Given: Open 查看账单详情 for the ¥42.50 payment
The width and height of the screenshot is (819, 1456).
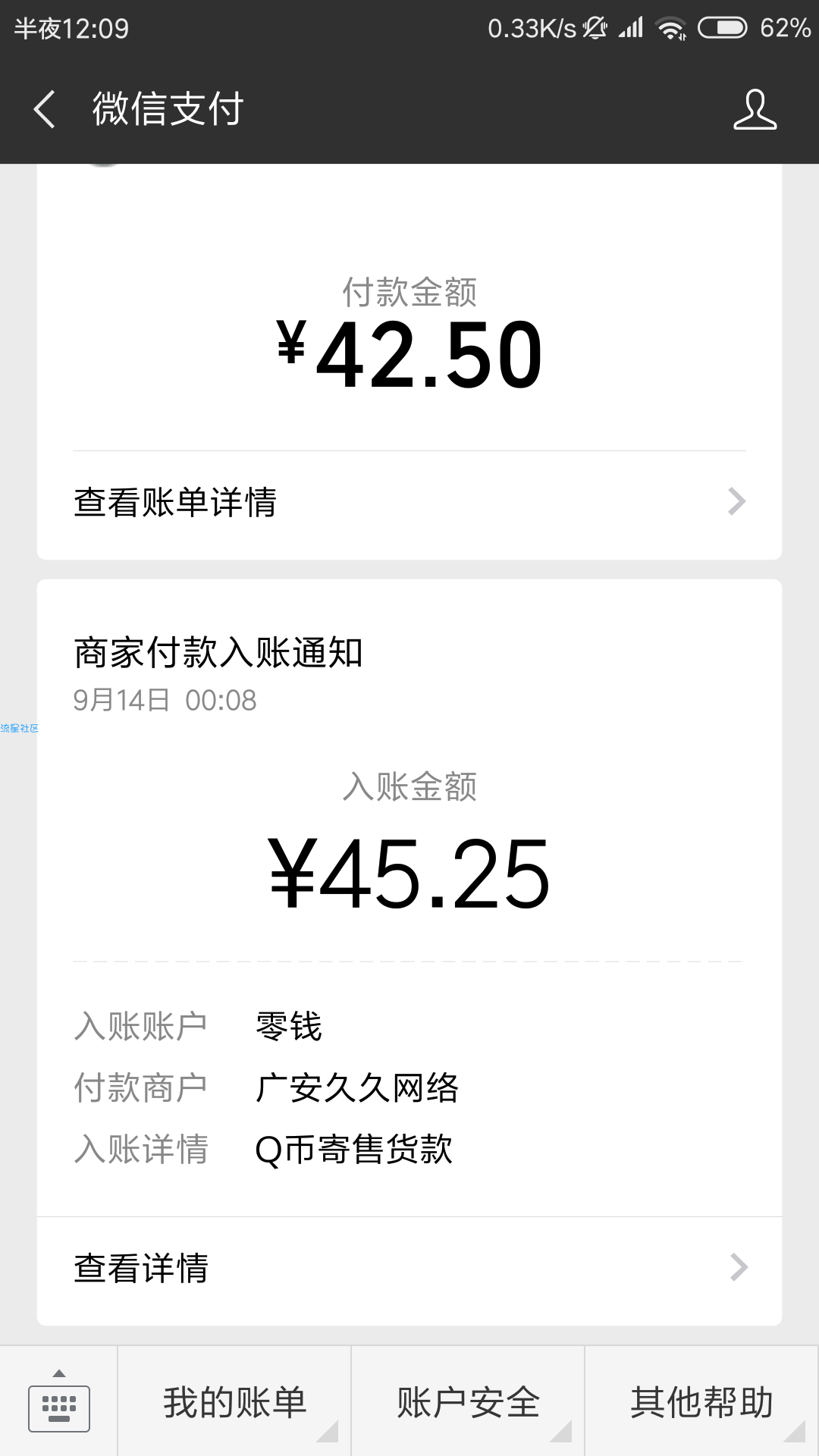Looking at the screenshot, I should (x=409, y=502).
